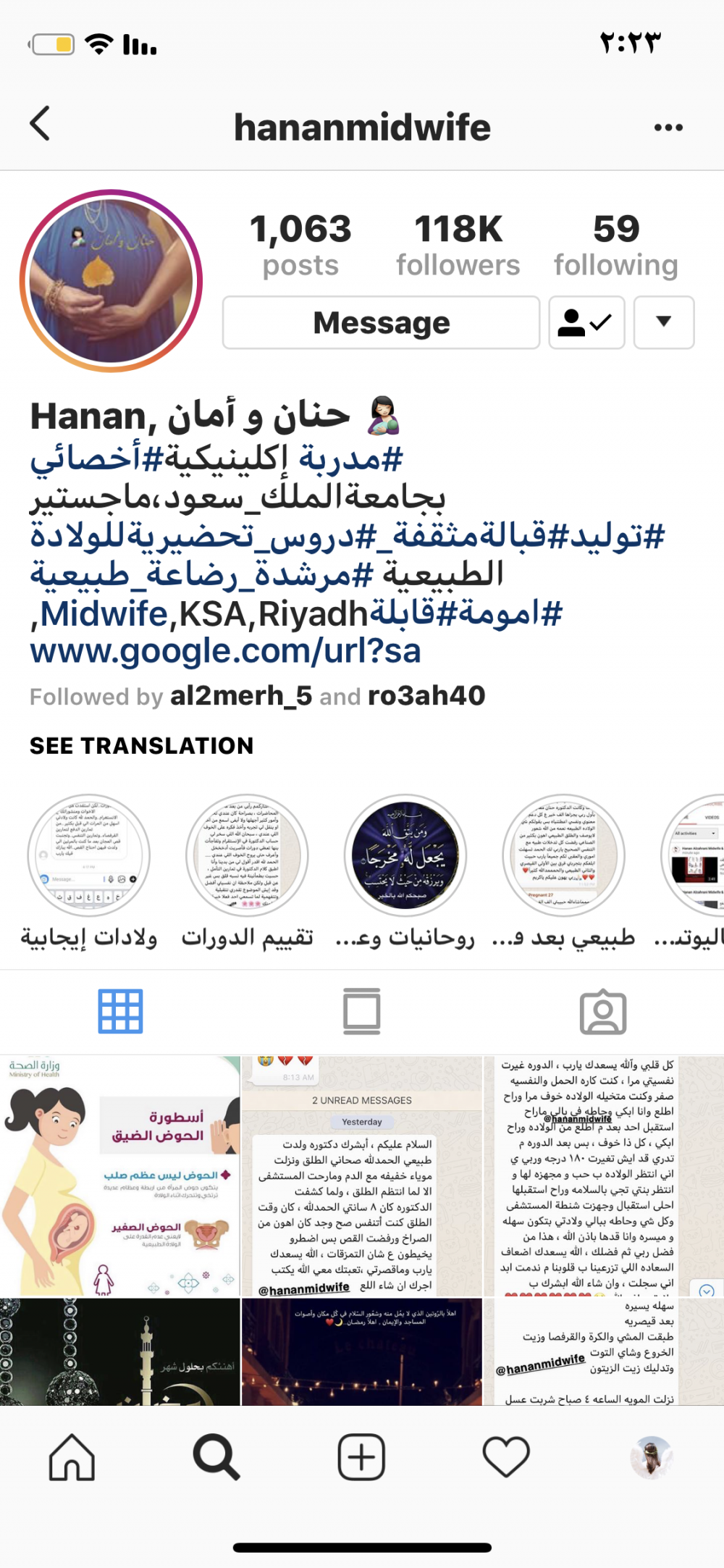View hananmidwife's profile picture story
Image resolution: width=724 pixels, height=1568 pixels.
tap(111, 281)
